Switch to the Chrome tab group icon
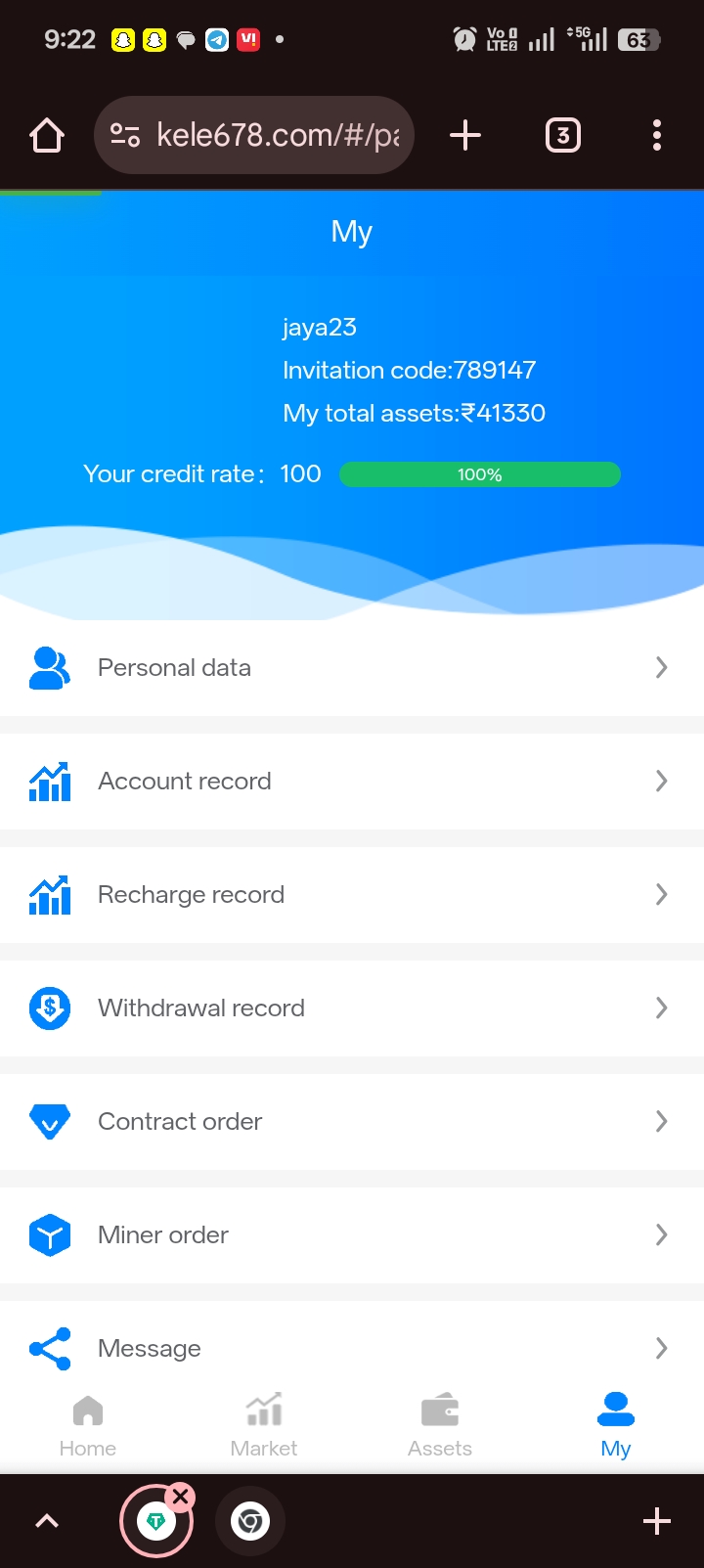This screenshot has width=704, height=1568. coord(250,1521)
